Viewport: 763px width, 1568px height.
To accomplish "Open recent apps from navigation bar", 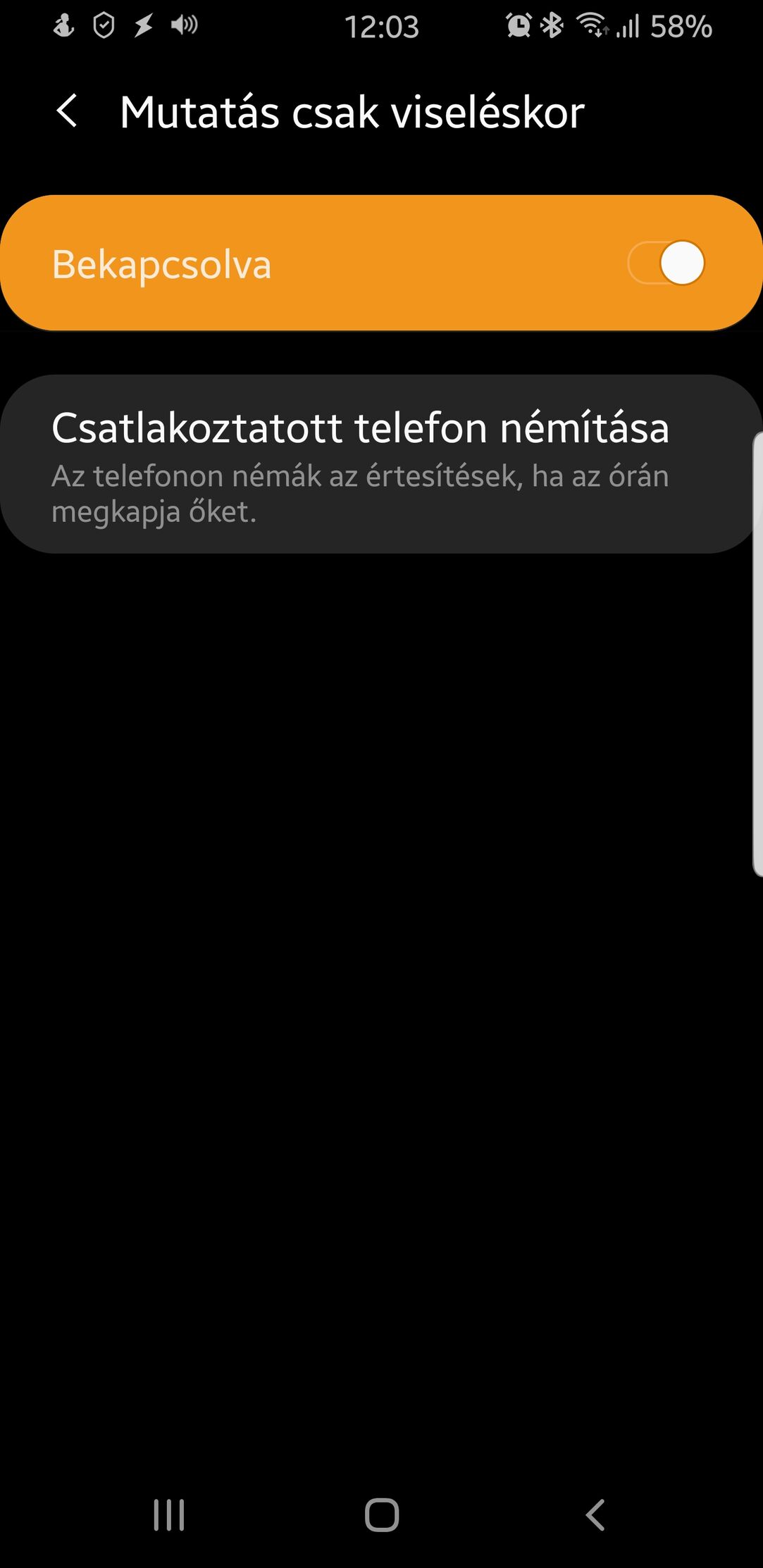I will (169, 1514).
